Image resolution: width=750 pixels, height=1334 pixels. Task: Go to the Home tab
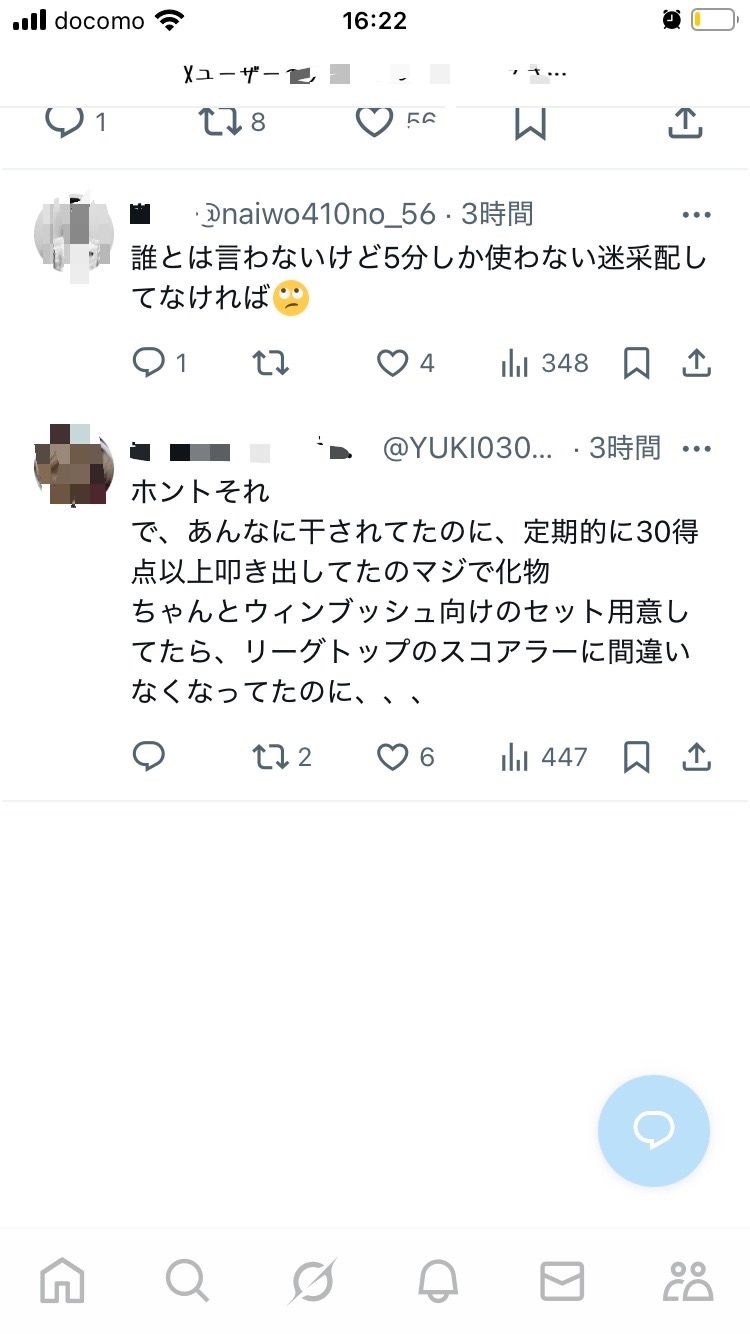point(62,1280)
